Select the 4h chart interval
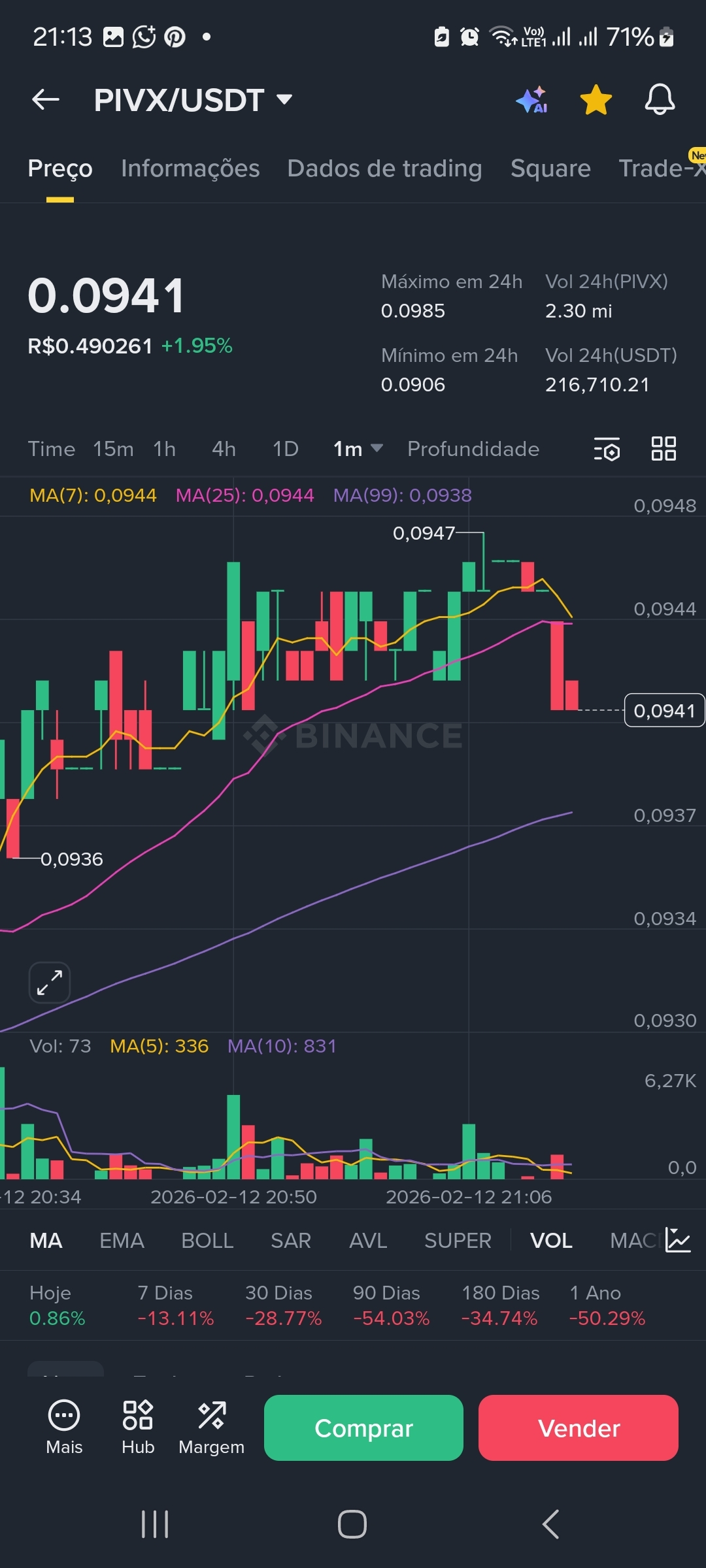Screen dimensions: 706x1568 pos(224,449)
